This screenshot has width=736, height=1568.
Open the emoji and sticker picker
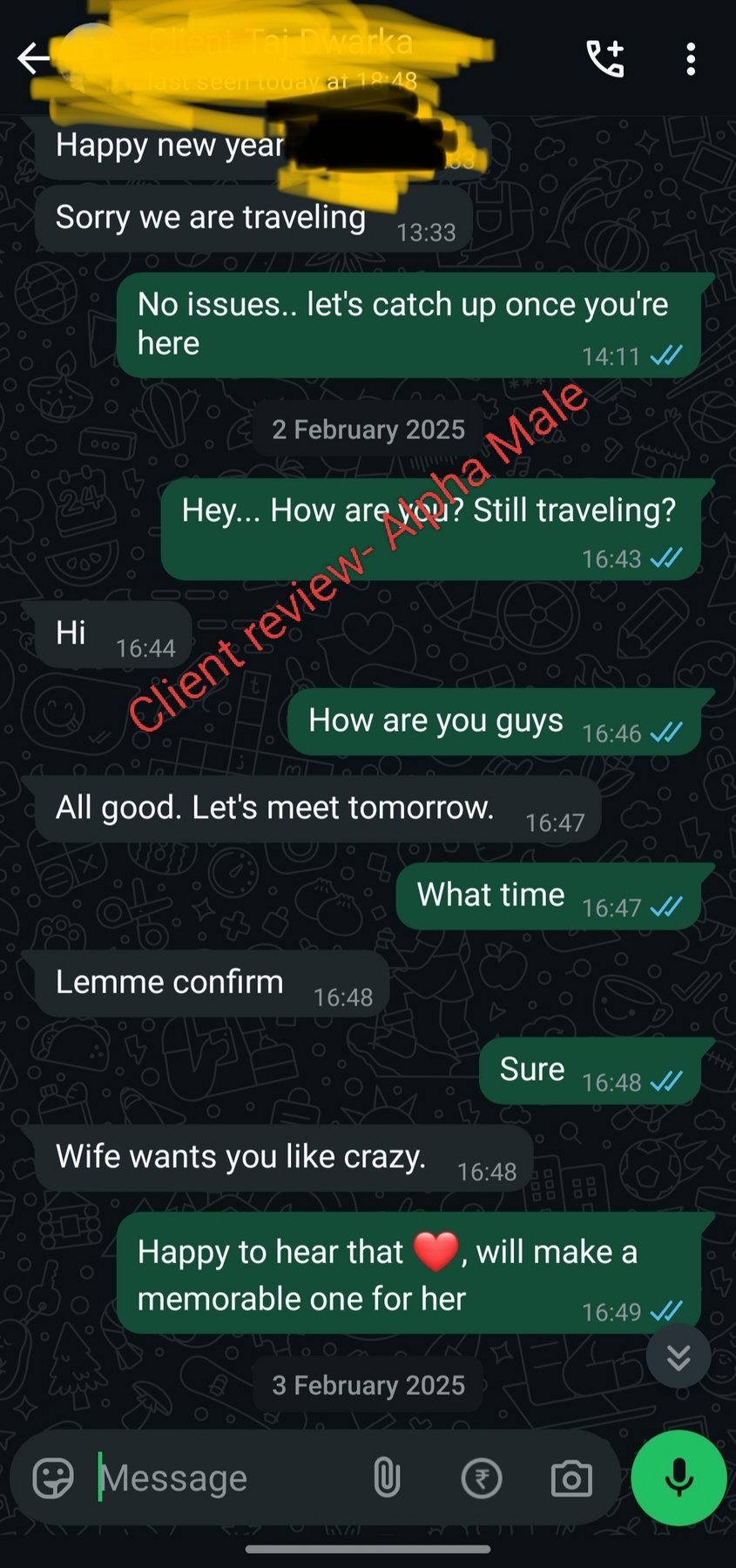[x=53, y=1478]
